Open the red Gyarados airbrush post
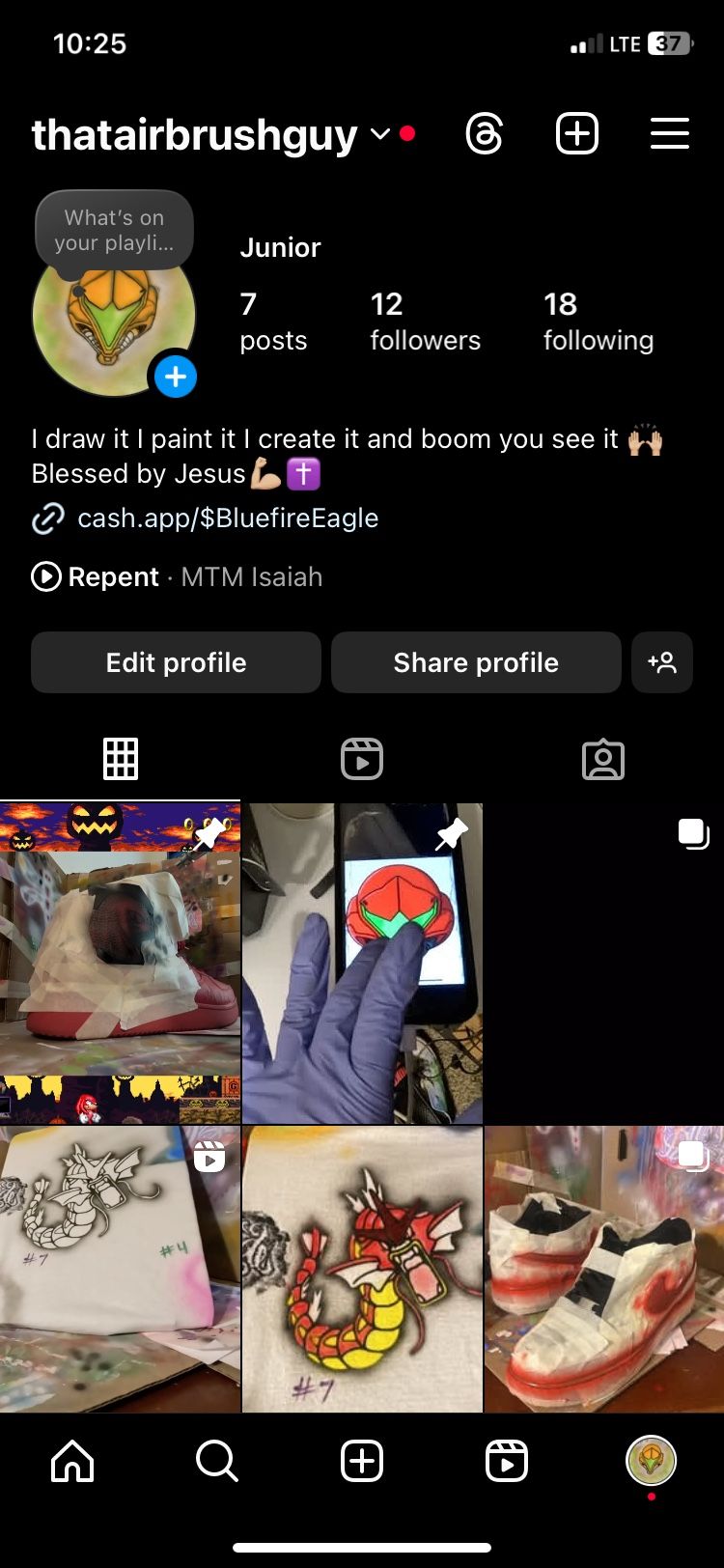This screenshot has height=1568, width=724. 362,1269
